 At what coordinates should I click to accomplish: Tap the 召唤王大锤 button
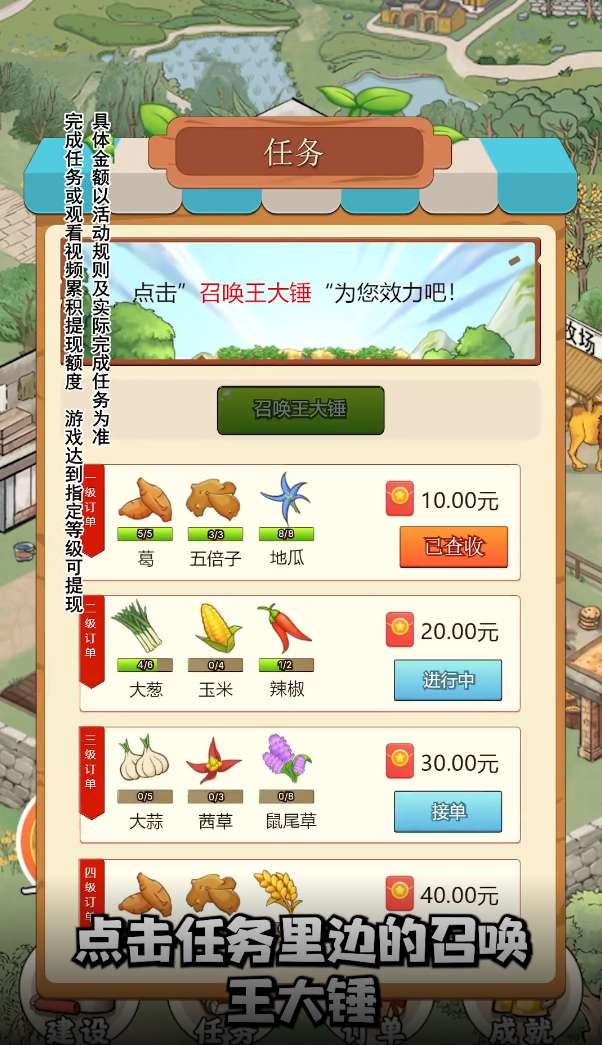pyautogui.click(x=300, y=410)
